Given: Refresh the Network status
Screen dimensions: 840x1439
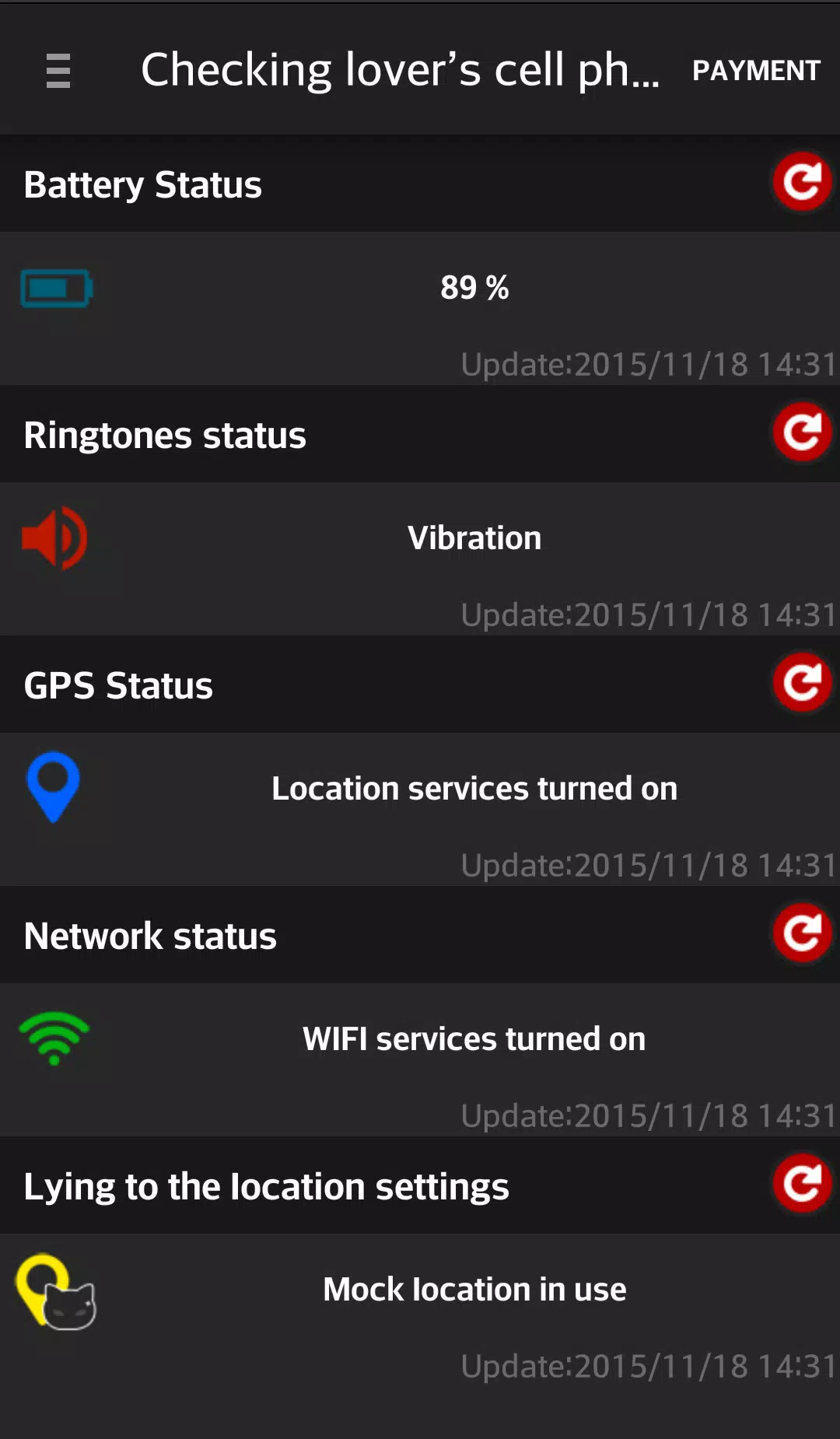Looking at the screenshot, I should tap(802, 933).
